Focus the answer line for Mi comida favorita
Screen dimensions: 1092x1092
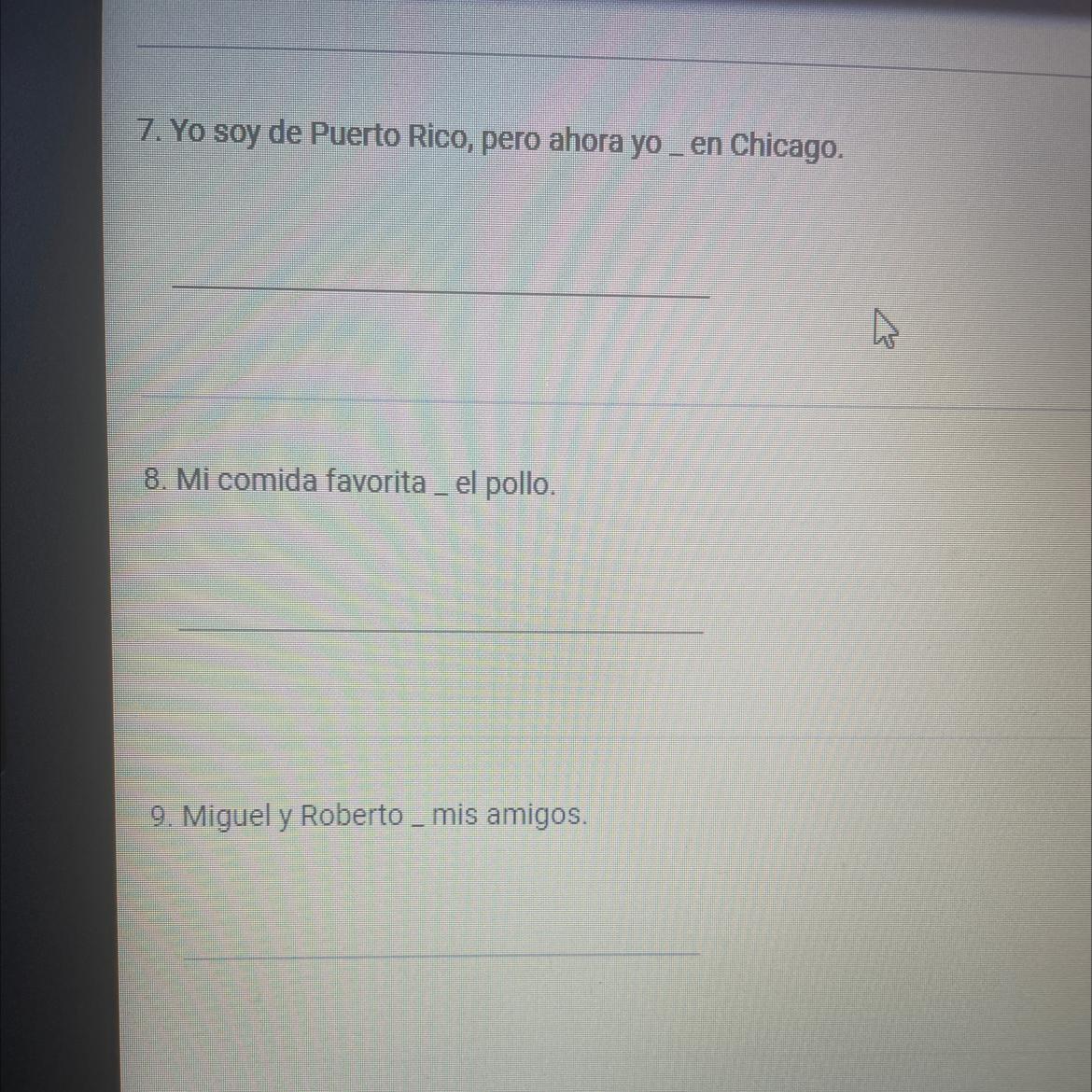(x=441, y=616)
